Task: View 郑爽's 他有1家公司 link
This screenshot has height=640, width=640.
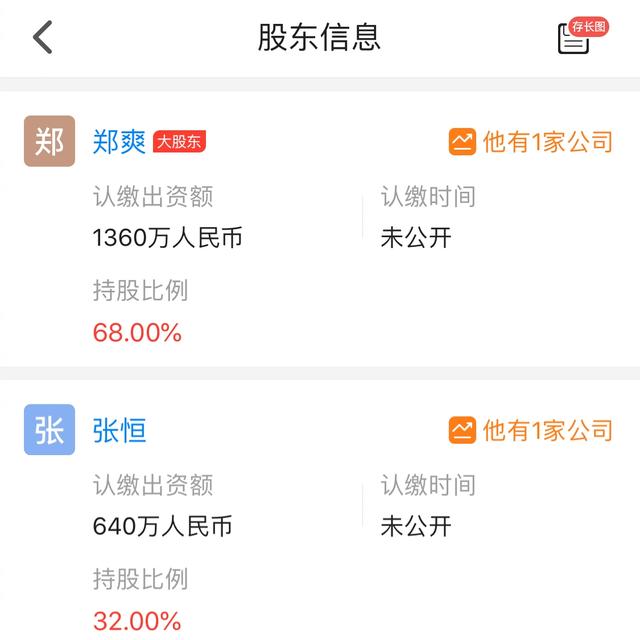Action: (531, 142)
